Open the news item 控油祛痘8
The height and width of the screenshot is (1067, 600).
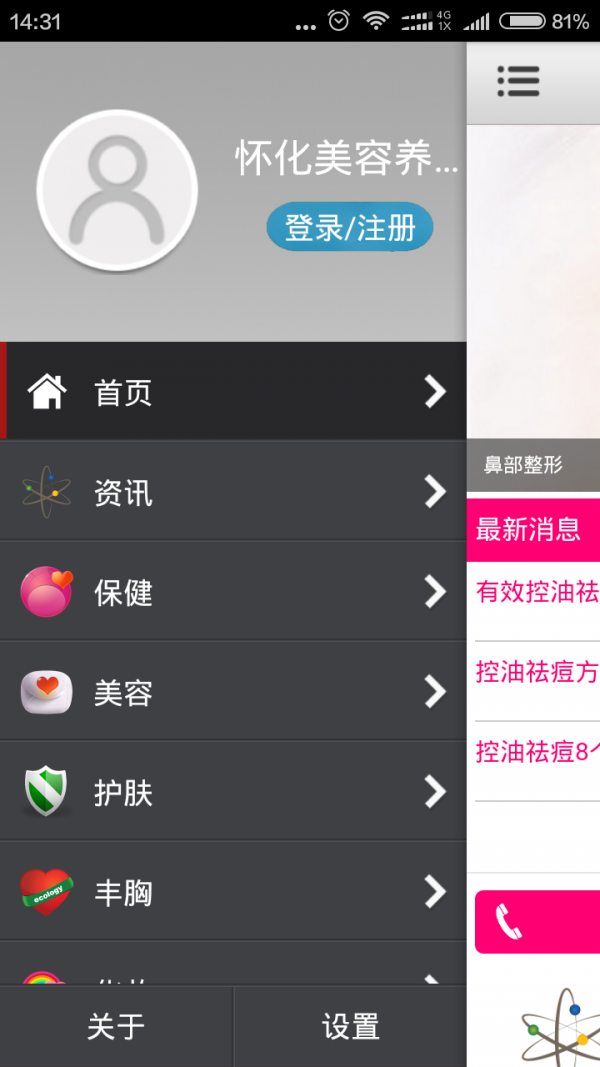[x=537, y=752]
